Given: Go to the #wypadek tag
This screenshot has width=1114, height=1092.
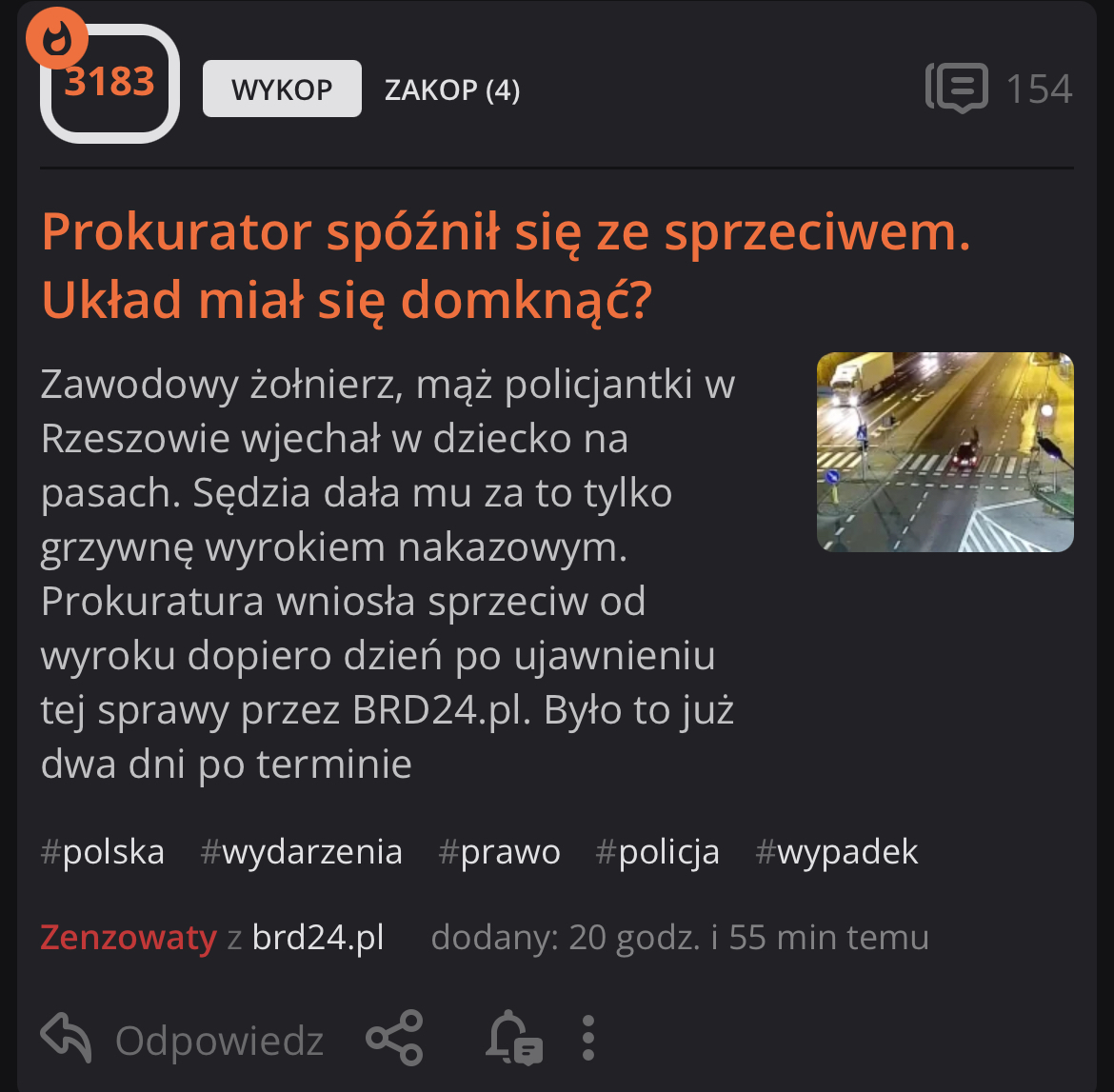Looking at the screenshot, I should pos(836,852).
